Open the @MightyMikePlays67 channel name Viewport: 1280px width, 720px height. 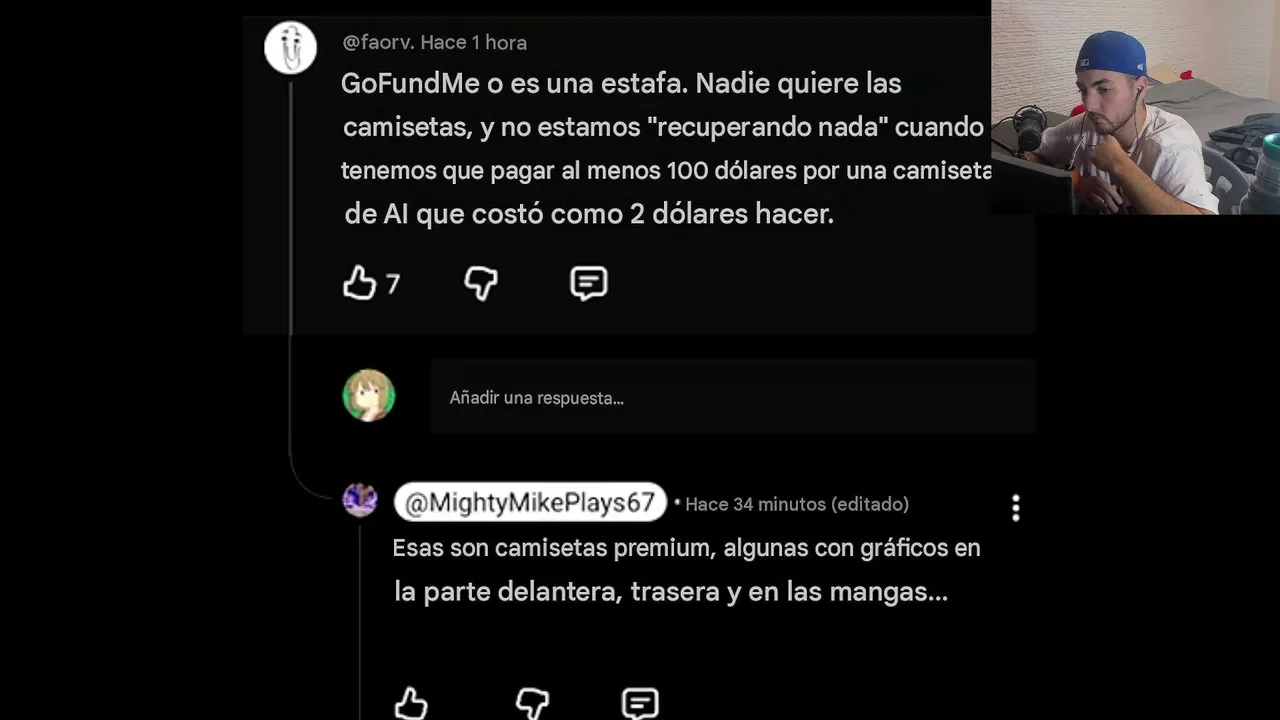530,503
